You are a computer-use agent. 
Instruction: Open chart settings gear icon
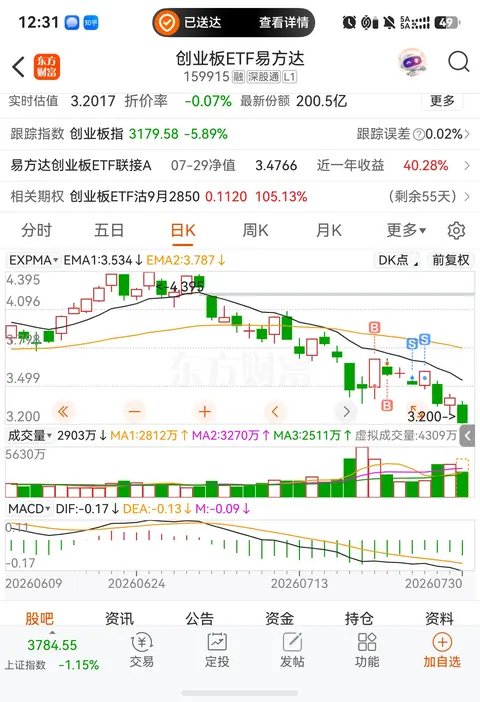click(x=456, y=231)
